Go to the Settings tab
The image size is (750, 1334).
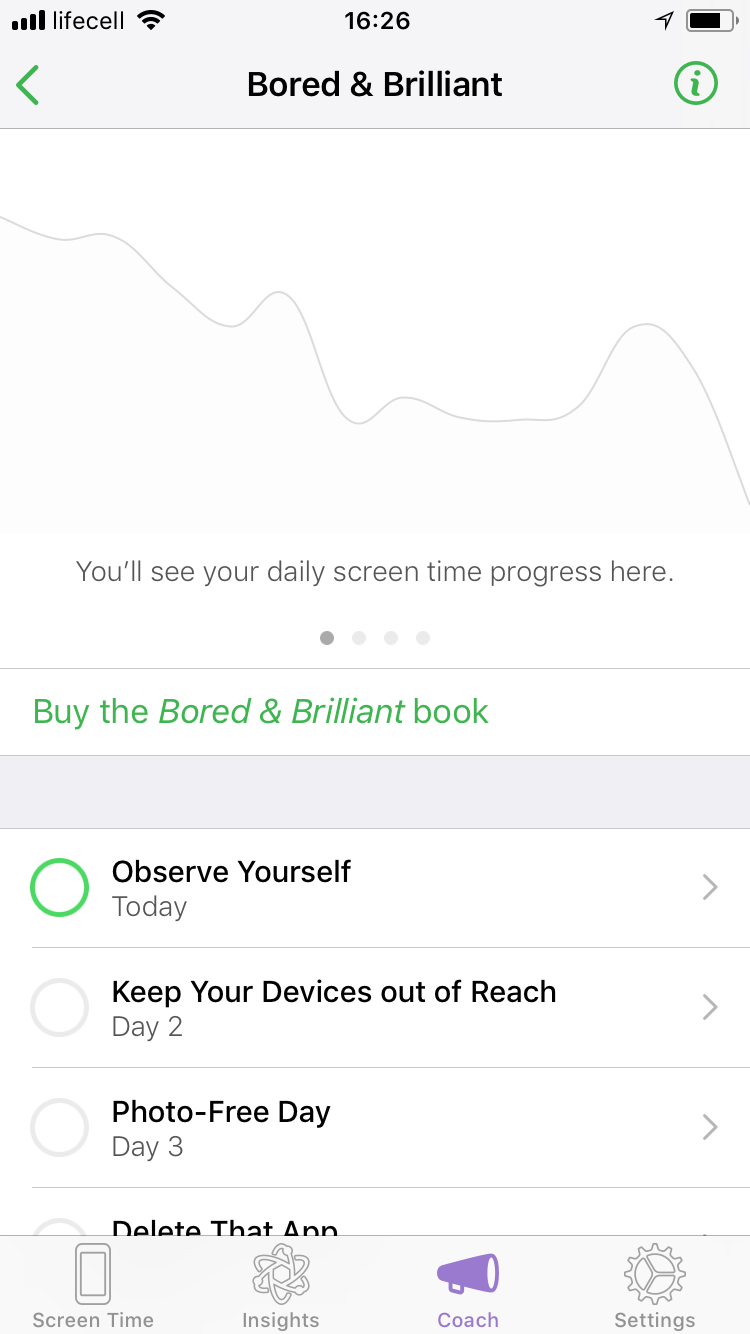tap(655, 1288)
